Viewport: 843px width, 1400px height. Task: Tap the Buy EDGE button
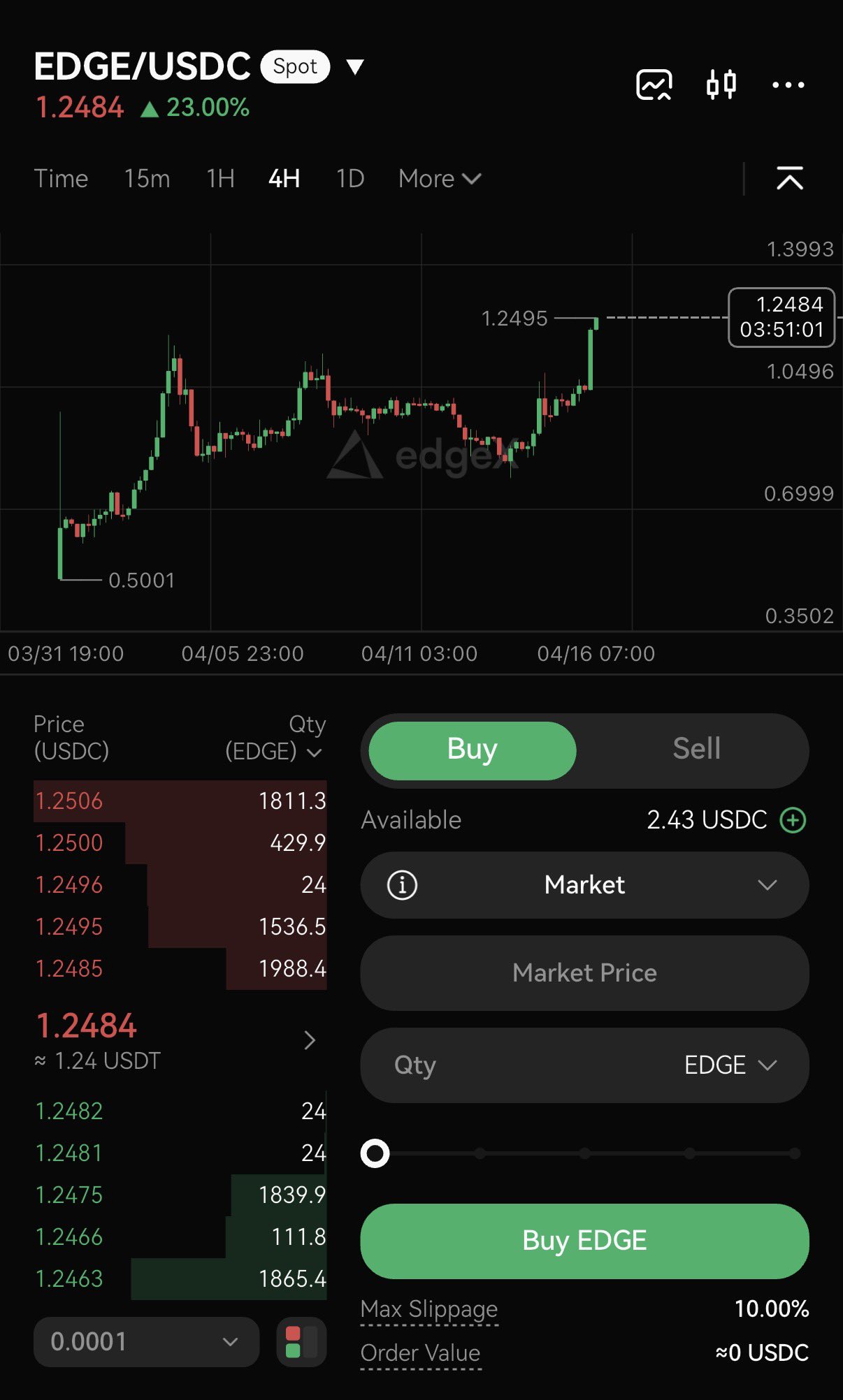pyautogui.click(x=584, y=1241)
